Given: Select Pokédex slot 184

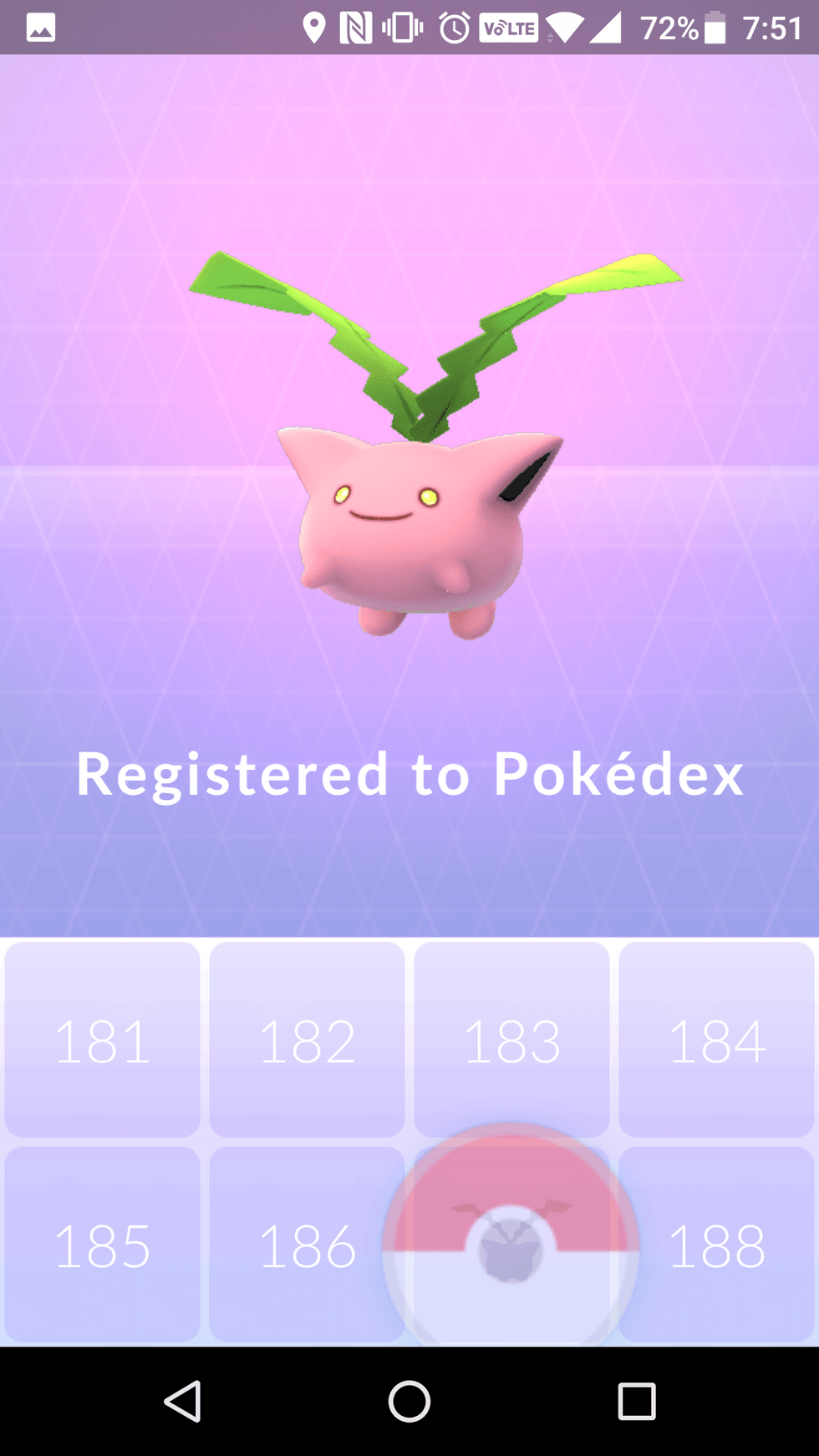Looking at the screenshot, I should (x=716, y=1040).
